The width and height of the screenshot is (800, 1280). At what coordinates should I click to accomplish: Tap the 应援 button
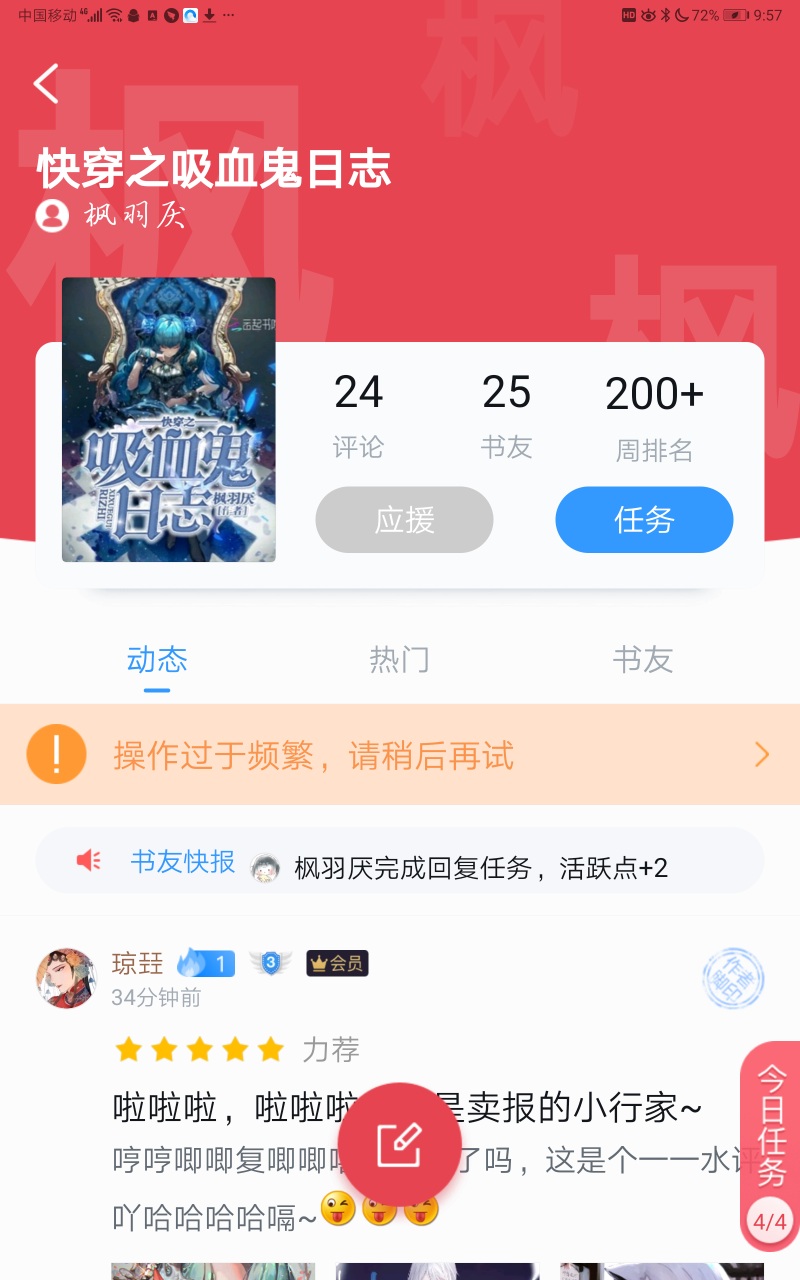pos(404,520)
